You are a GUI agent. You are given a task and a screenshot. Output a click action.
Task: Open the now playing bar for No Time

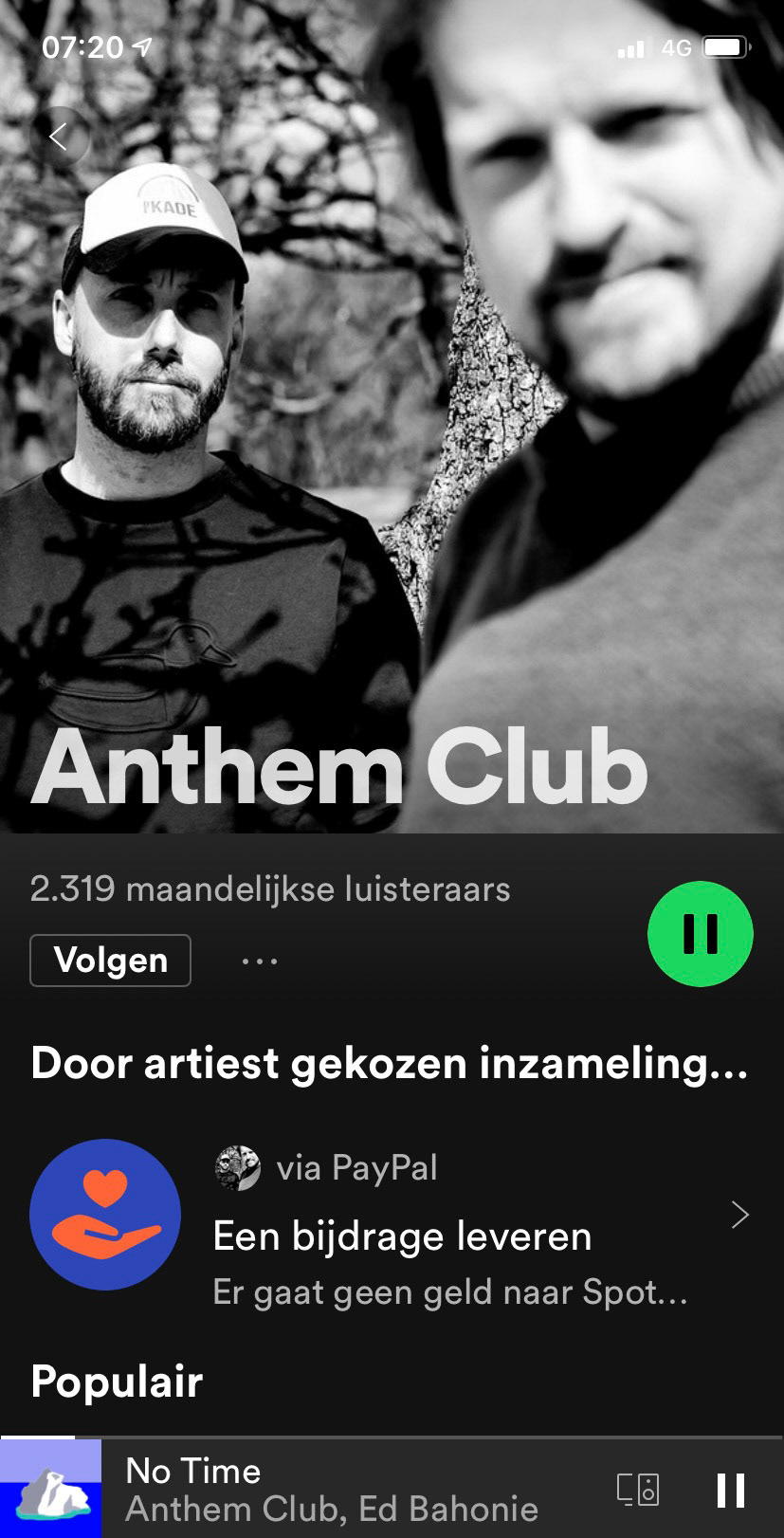click(x=332, y=1490)
